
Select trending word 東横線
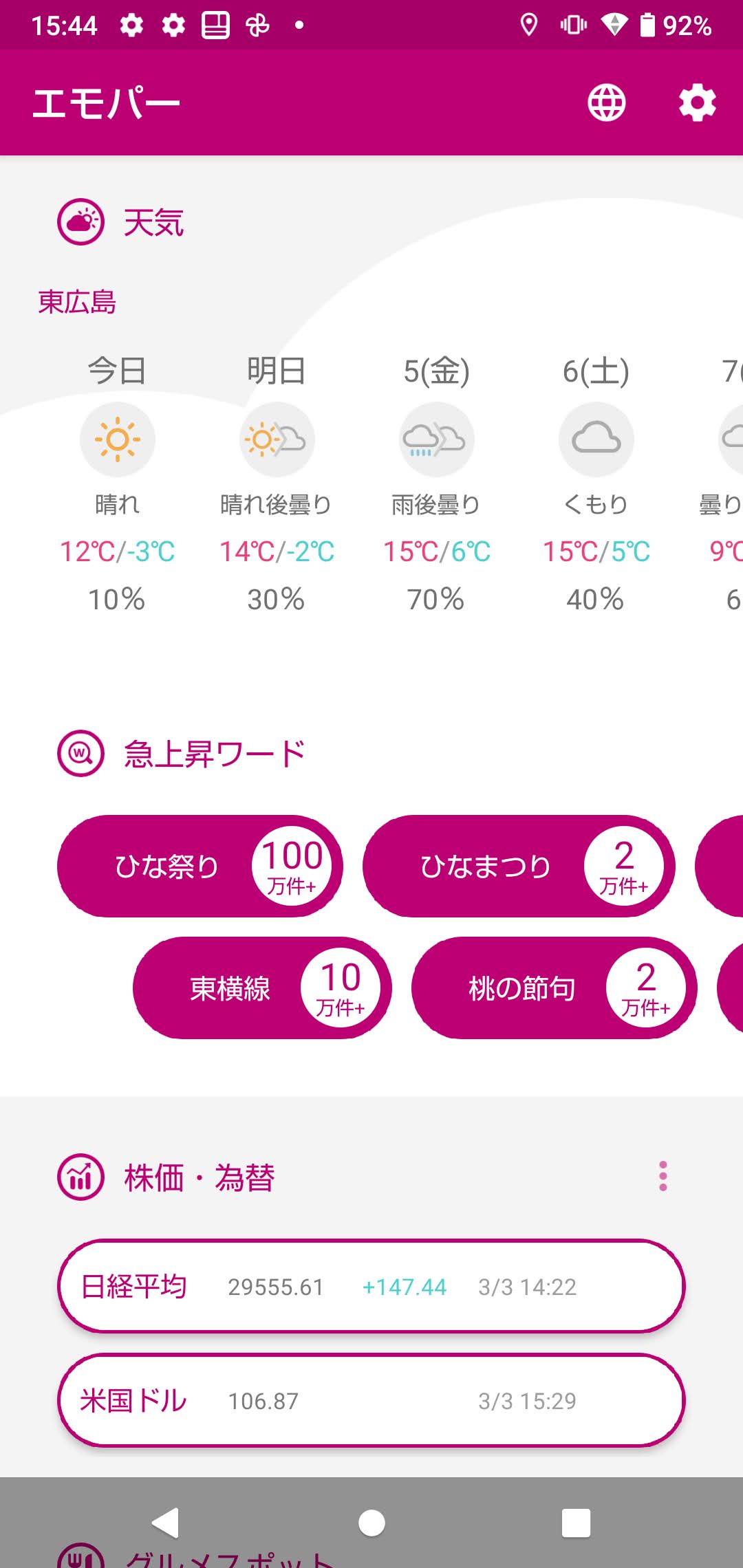[262, 988]
